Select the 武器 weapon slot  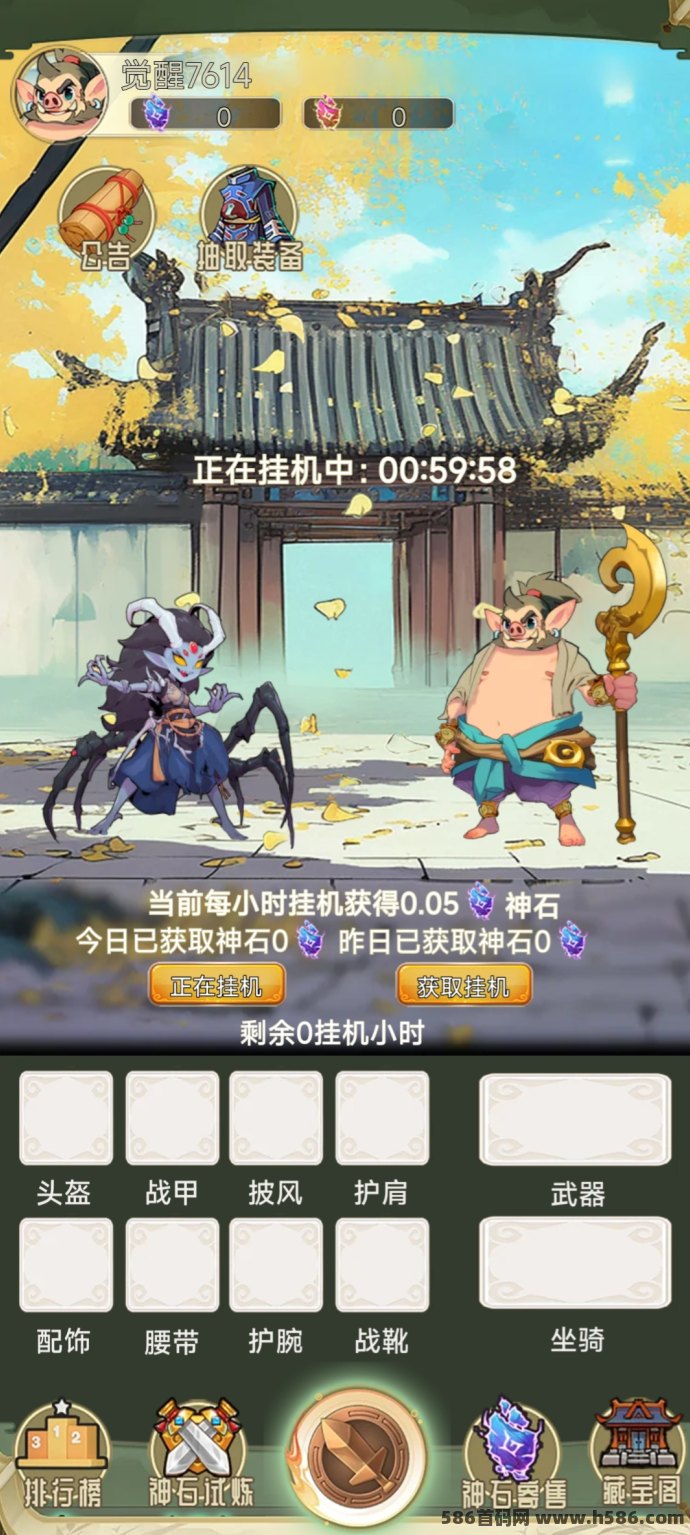[575, 1119]
